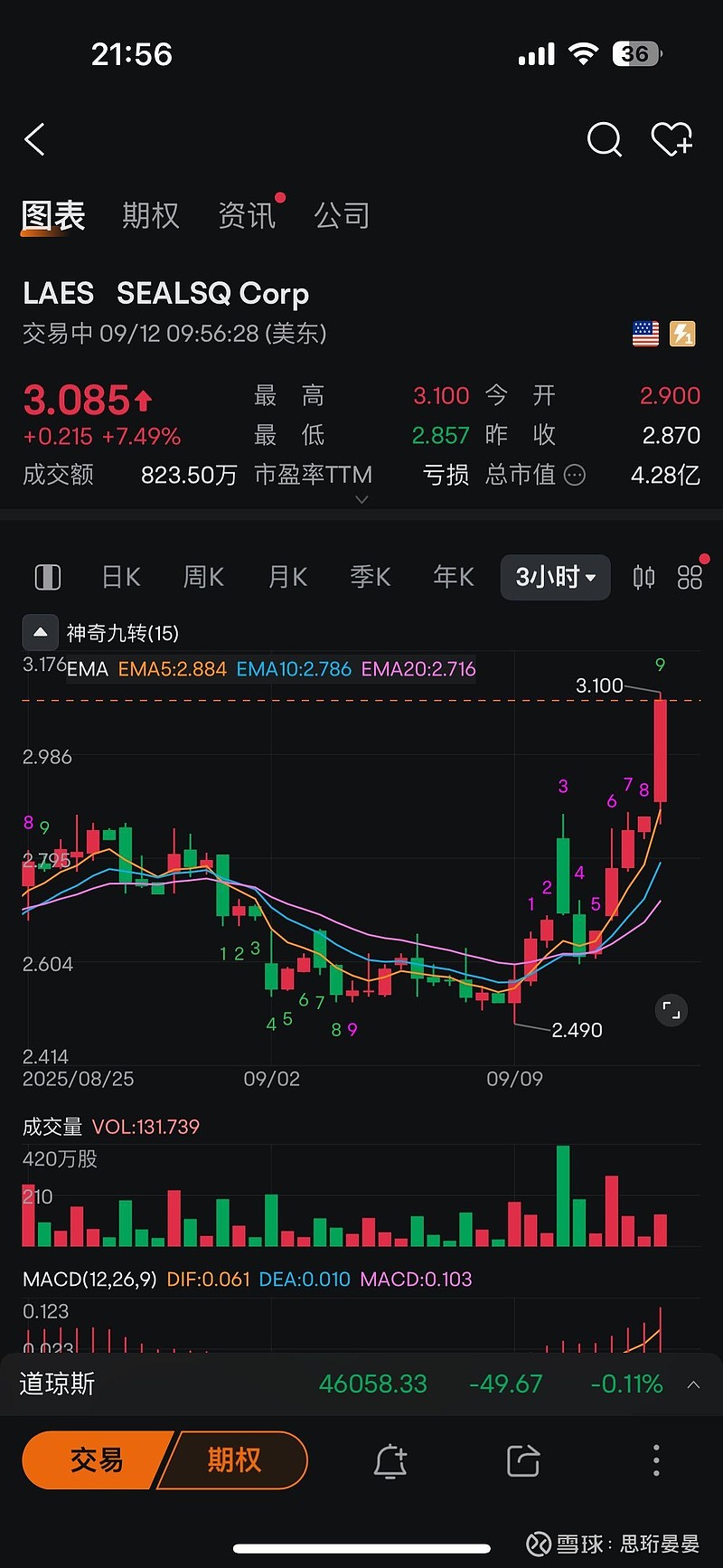This screenshot has height=1568, width=723.
Task: Add LAES to watchlist via heart icon
Action: point(671,140)
